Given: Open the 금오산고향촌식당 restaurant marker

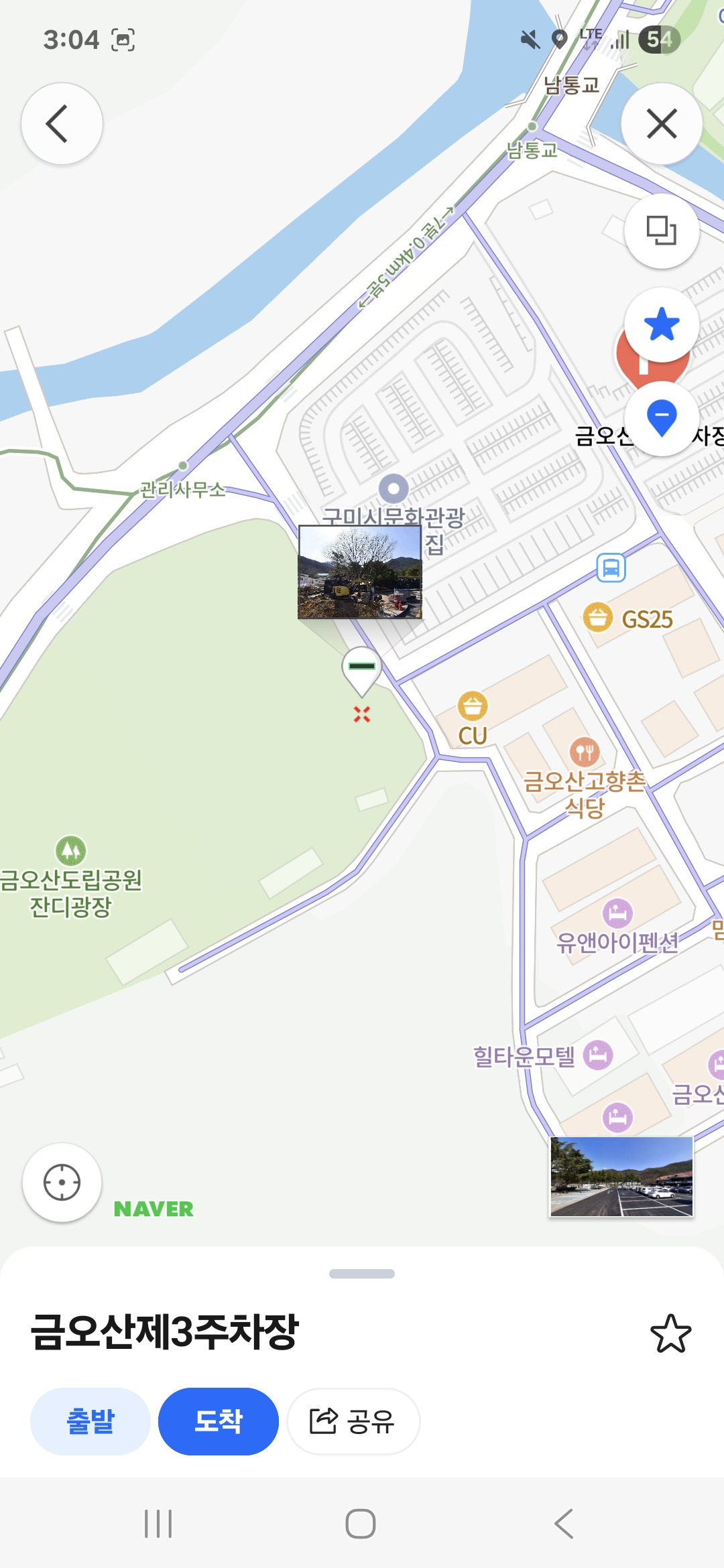Looking at the screenshot, I should 584,752.
